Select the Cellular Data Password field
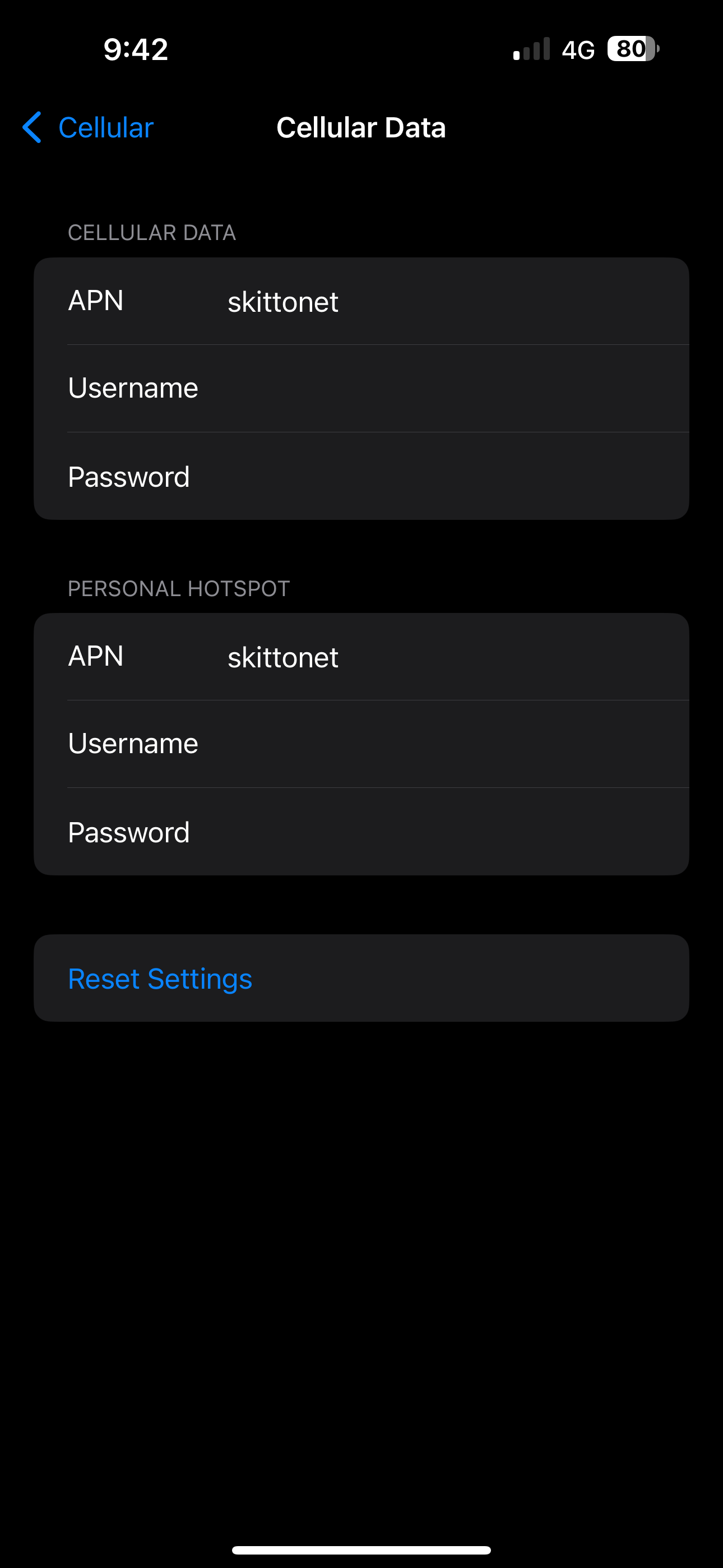The image size is (723, 1568). [361, 476]
